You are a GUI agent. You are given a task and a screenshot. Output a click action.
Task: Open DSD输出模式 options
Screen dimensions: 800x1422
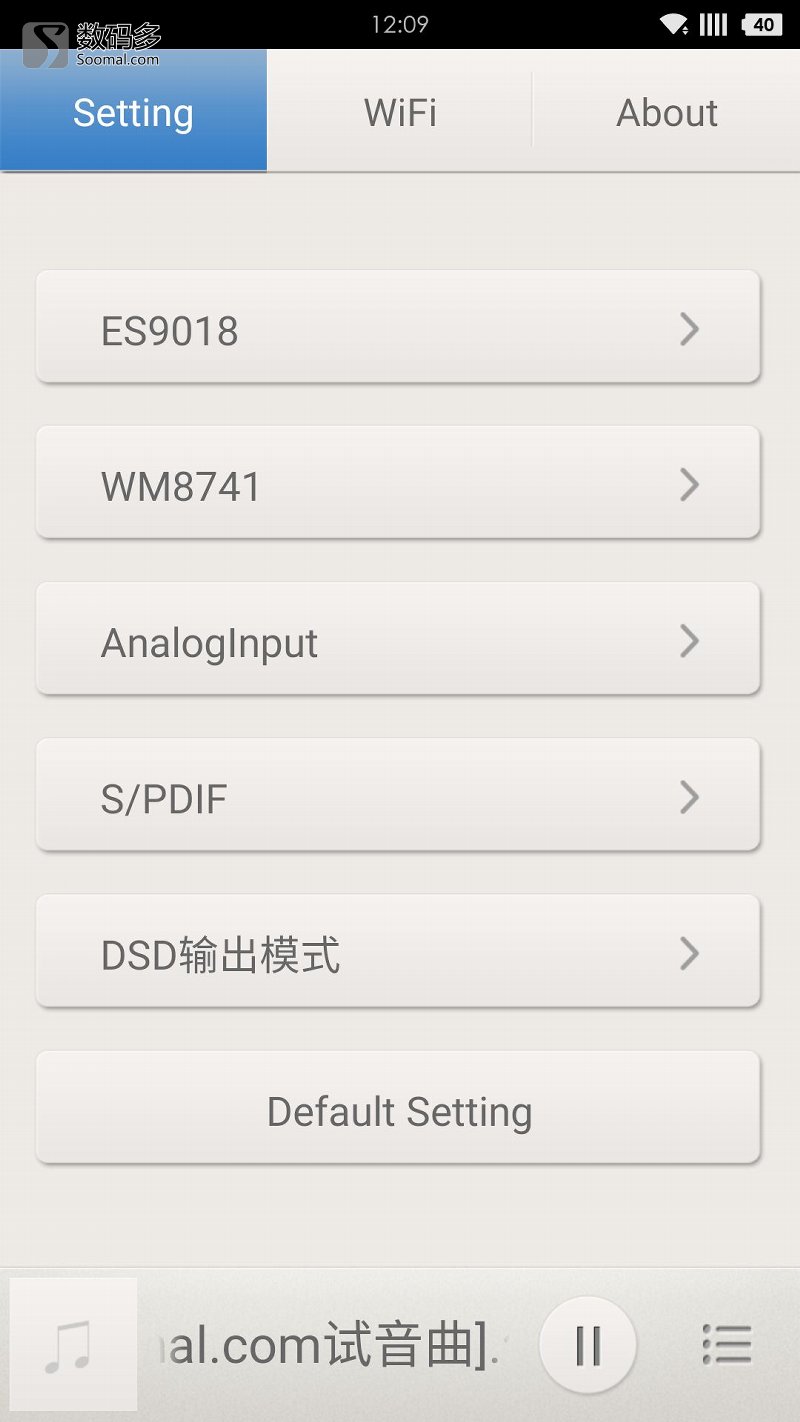pos(398,952)
